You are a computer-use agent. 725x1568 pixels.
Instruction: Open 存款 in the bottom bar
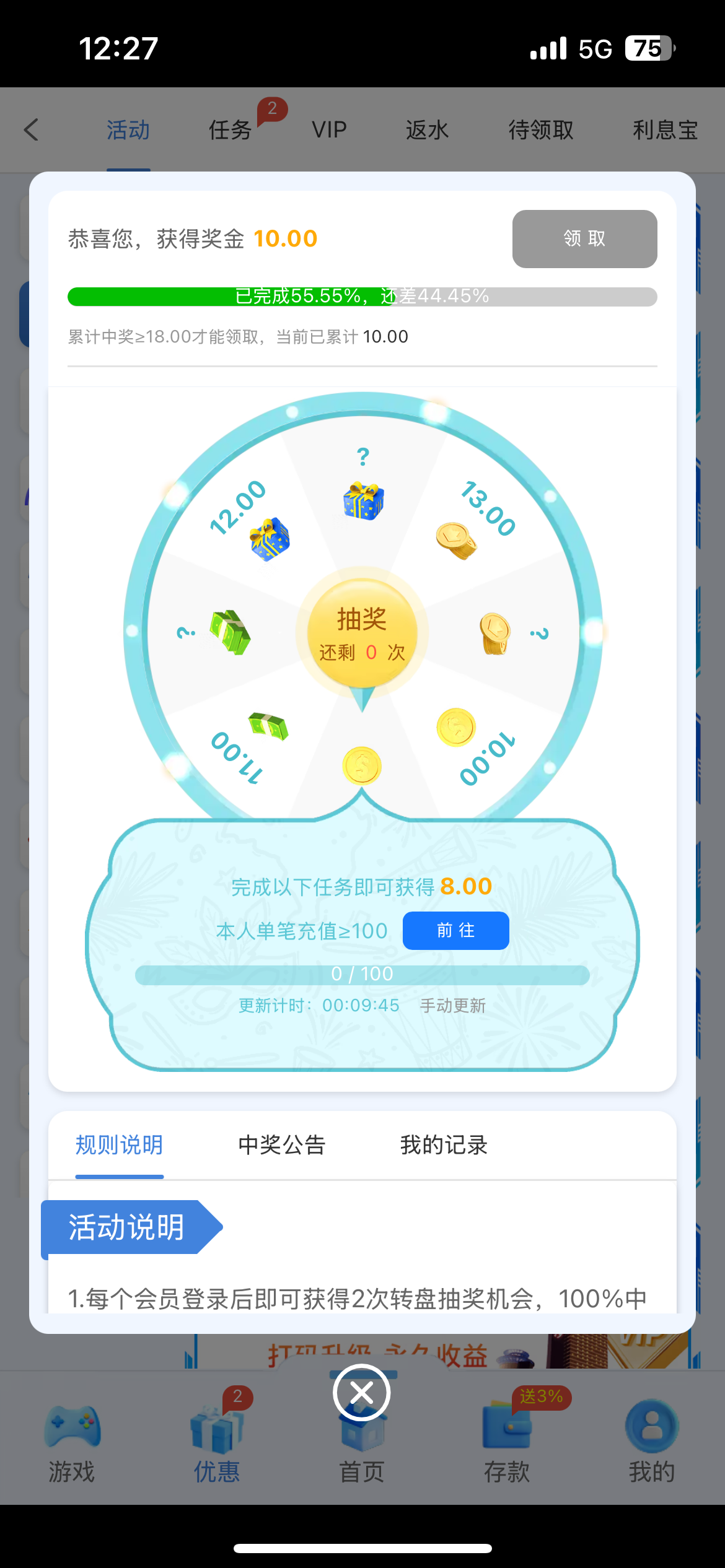tap(507, 1443)
